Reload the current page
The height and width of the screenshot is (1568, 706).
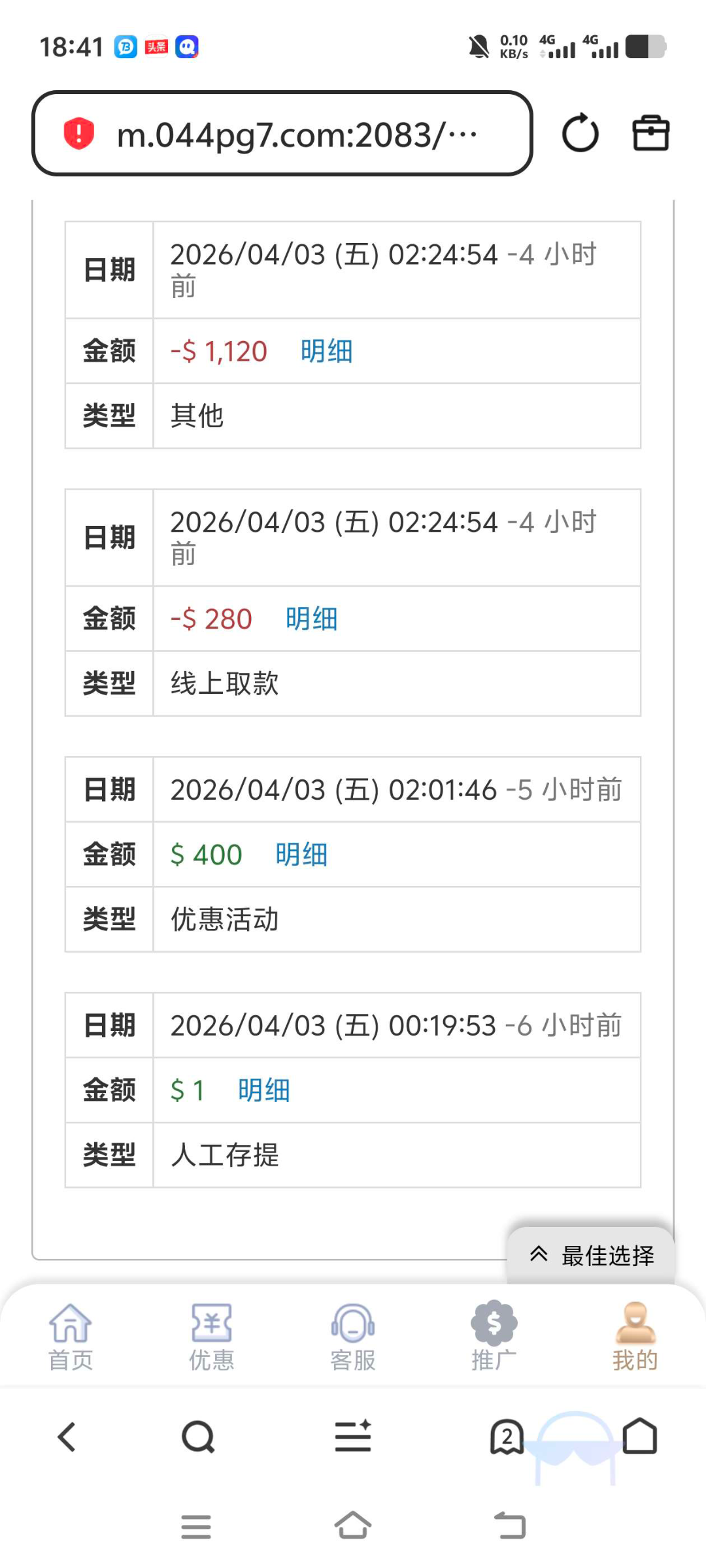click(x=580, y=134)
